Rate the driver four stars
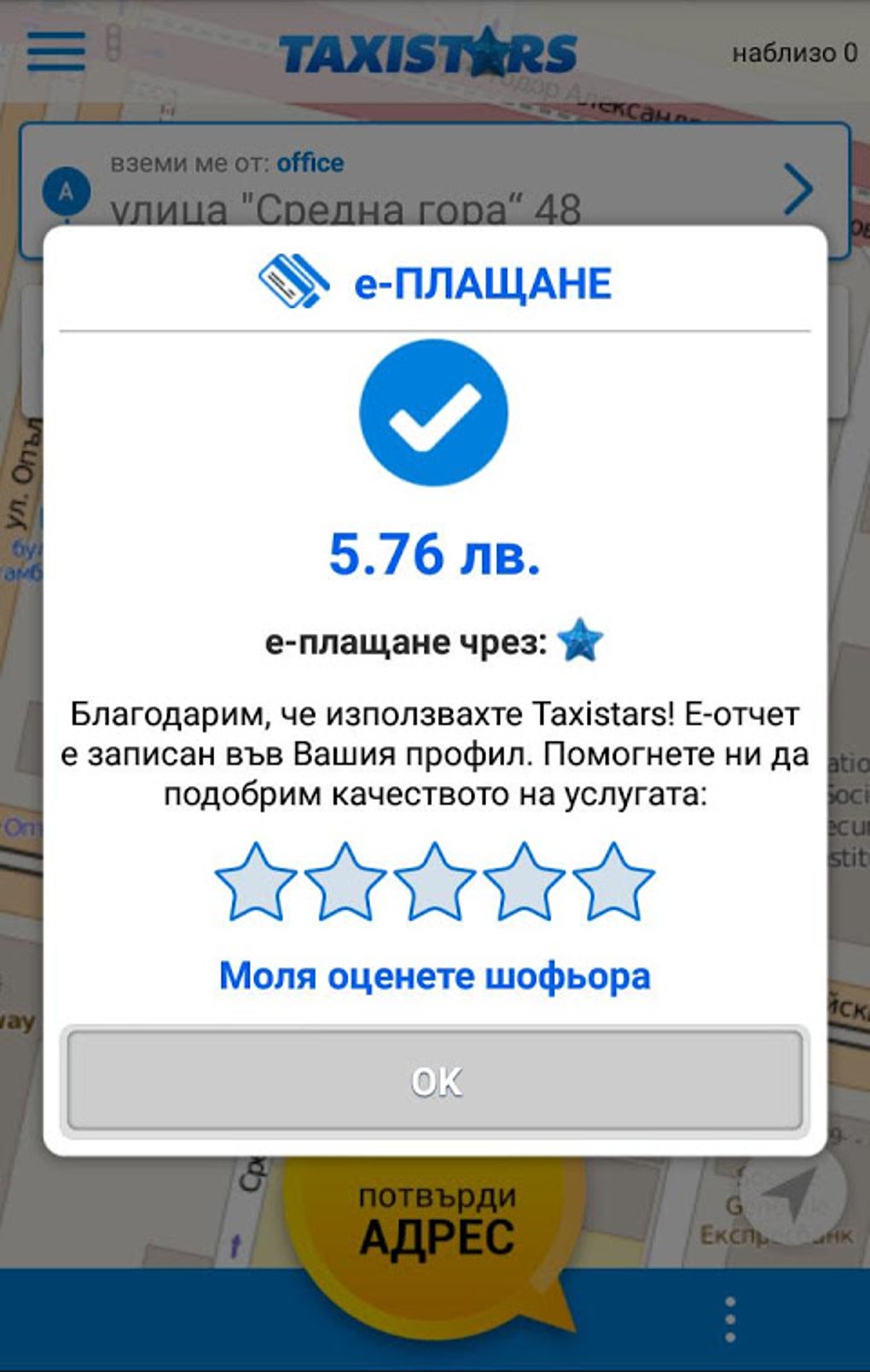This screenshot has width=870, height=1372. click(524, 882)
